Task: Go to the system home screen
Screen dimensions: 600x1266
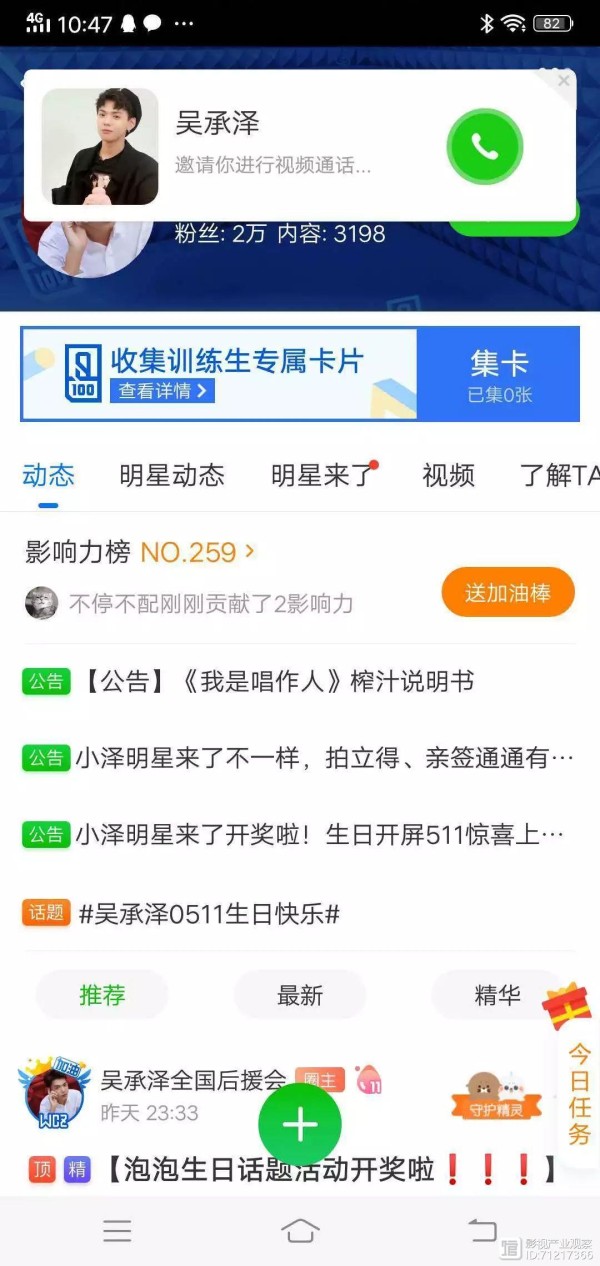Action: click(300, 1230)
